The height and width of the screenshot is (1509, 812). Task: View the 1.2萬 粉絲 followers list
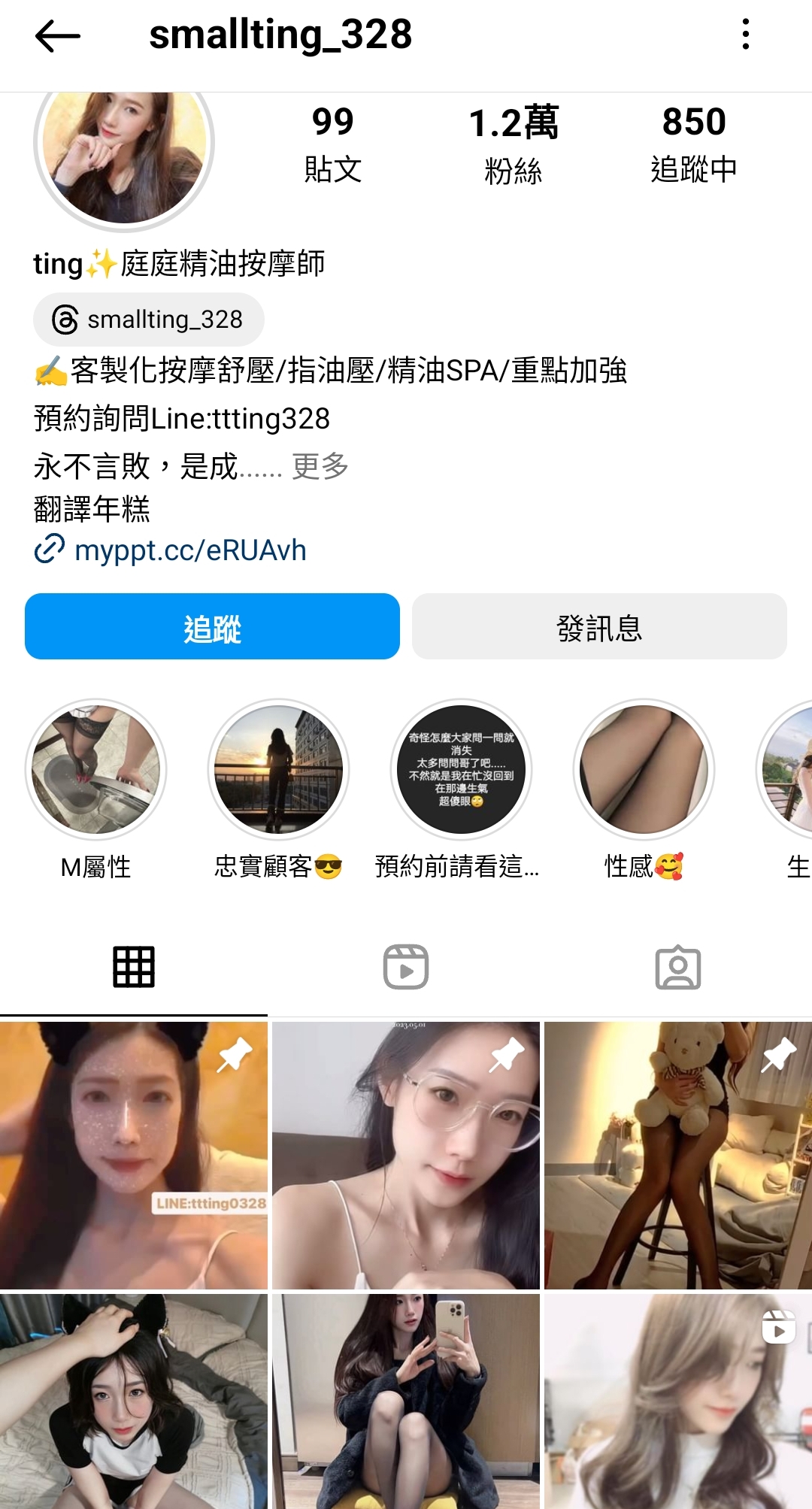click(x=514, y=144)
